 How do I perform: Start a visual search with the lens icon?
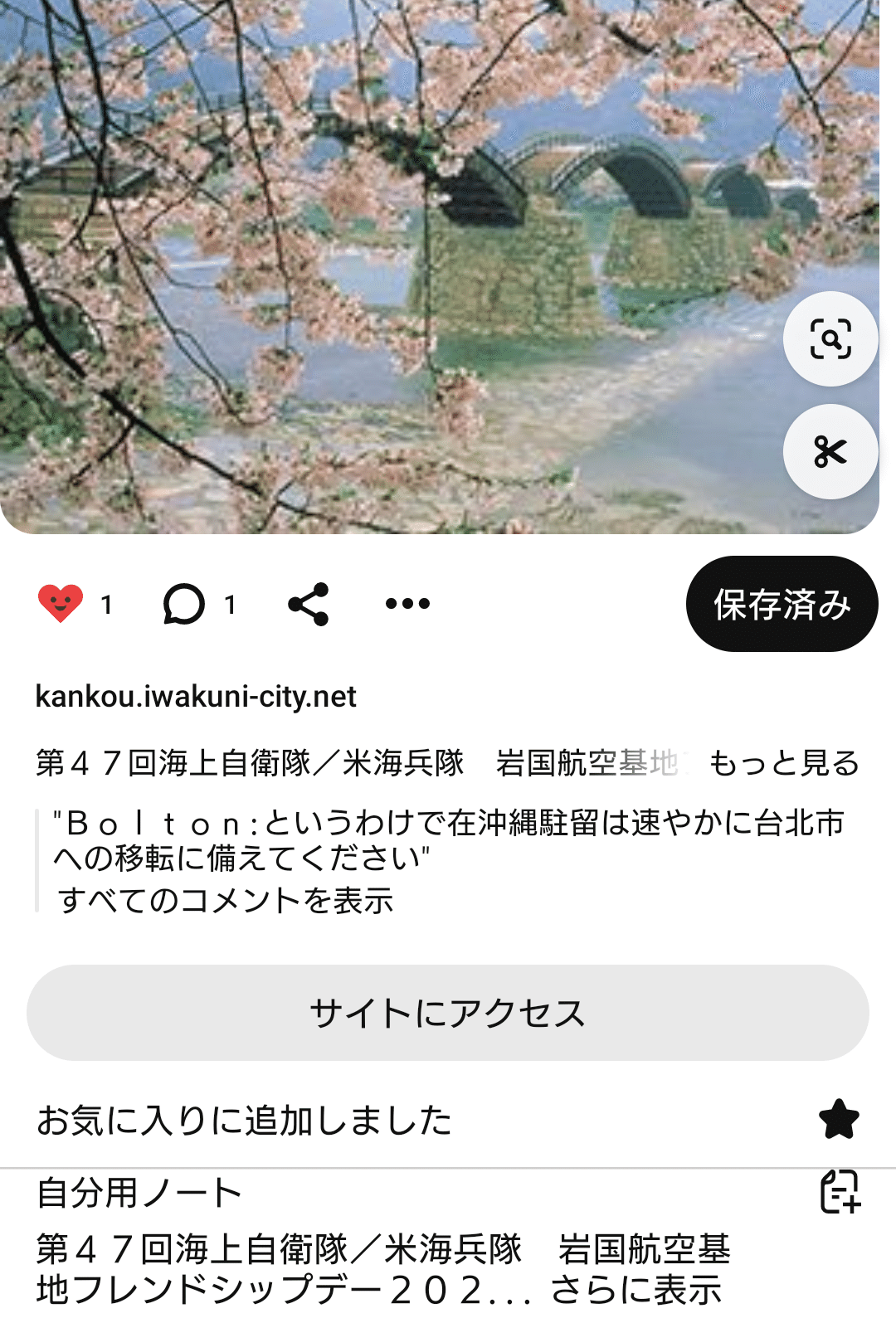point(830,338)
